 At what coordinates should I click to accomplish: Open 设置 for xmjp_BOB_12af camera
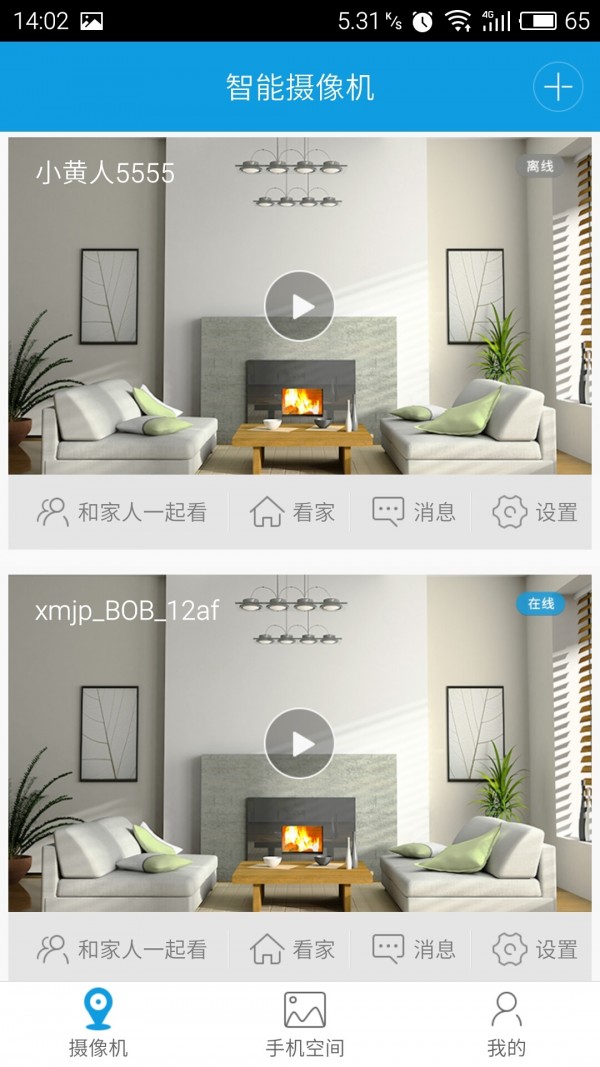pos(535,949)
